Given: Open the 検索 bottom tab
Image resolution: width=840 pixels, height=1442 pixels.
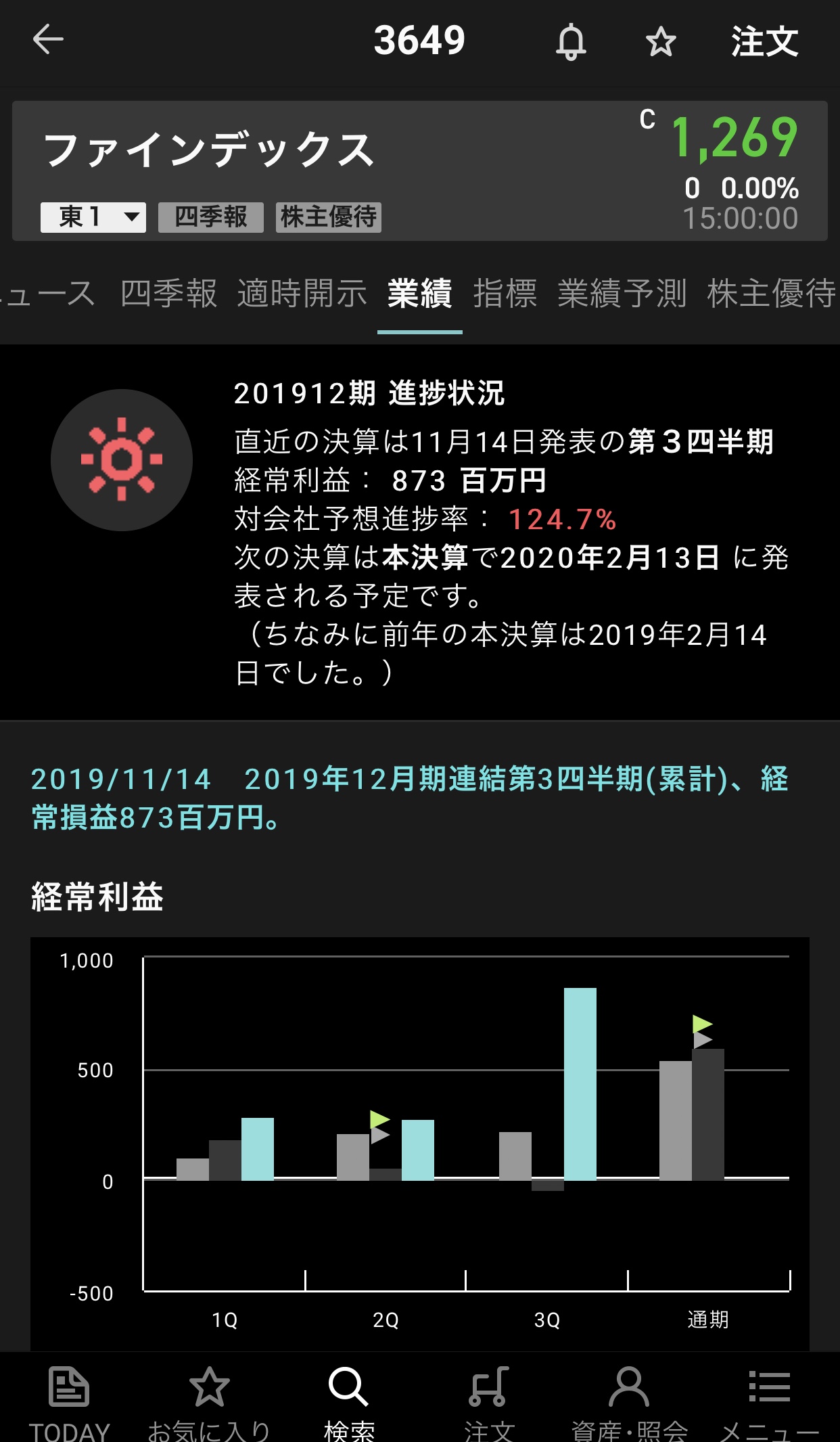Looking at the screenshot, I should 349,1402.
